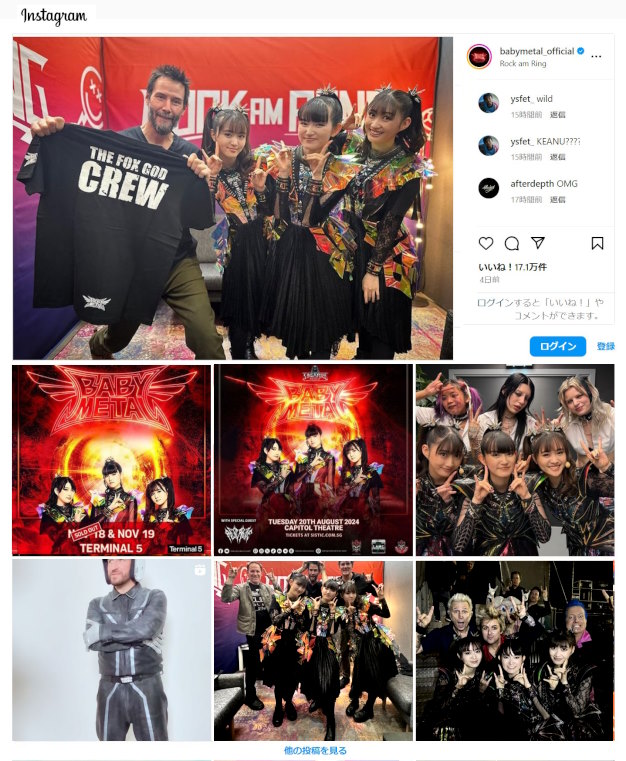Like the babymetal_official post
This screenshot has height=761, width=626.
point(486,243)
